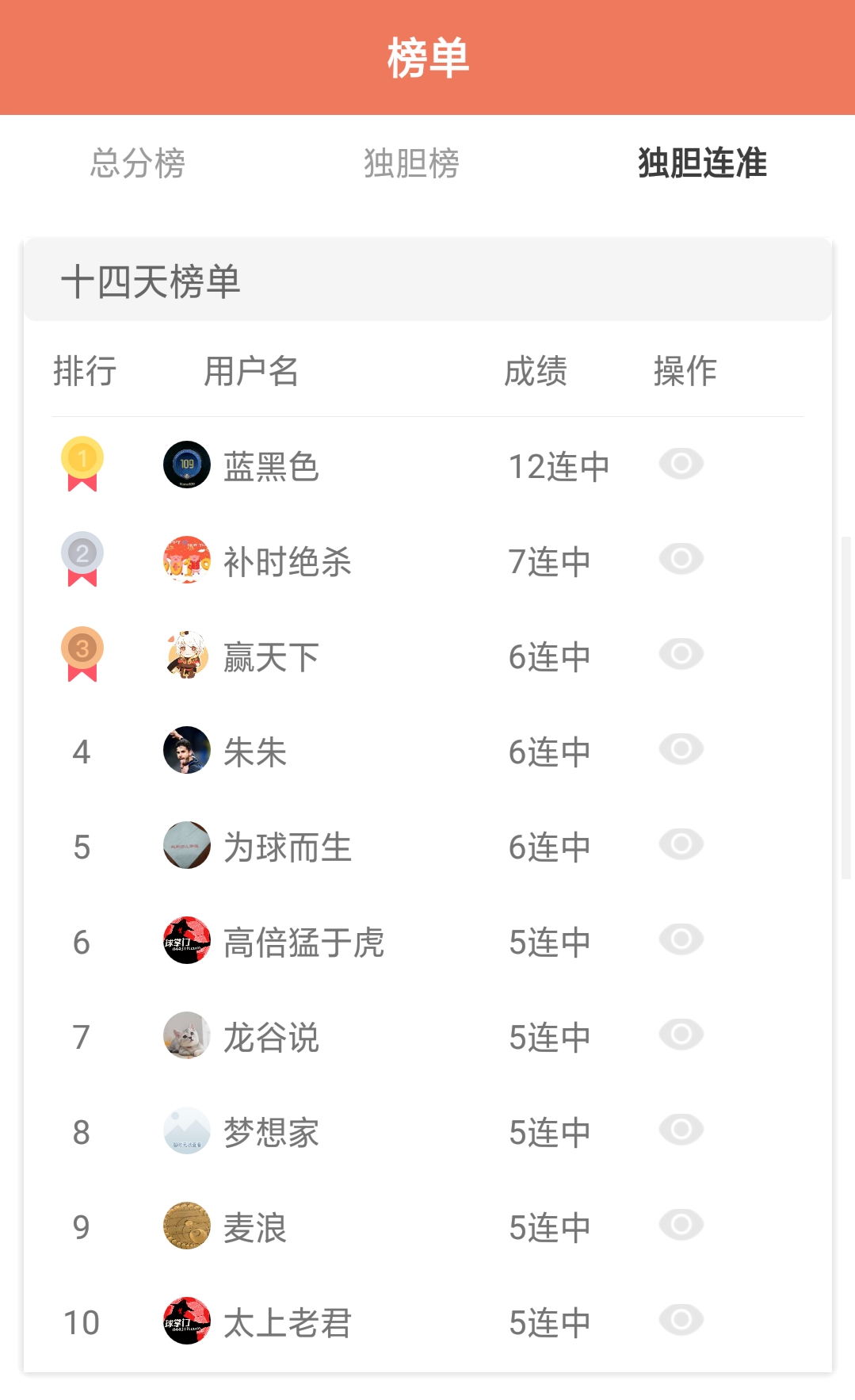Switch to the 总分榜 tab
855x1400 pixels.
click(x=138, y=163)
